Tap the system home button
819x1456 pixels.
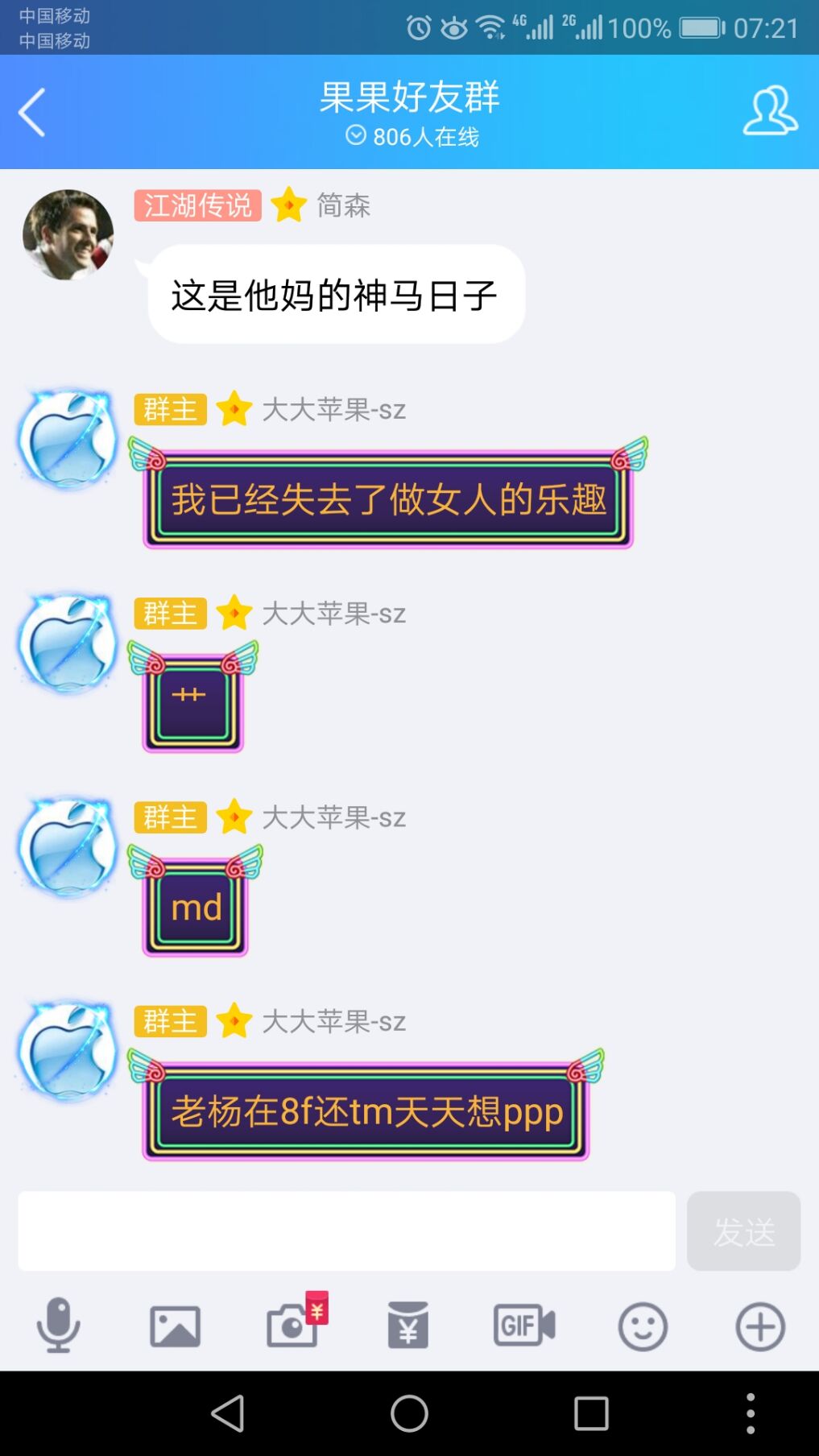(409, 1413)
